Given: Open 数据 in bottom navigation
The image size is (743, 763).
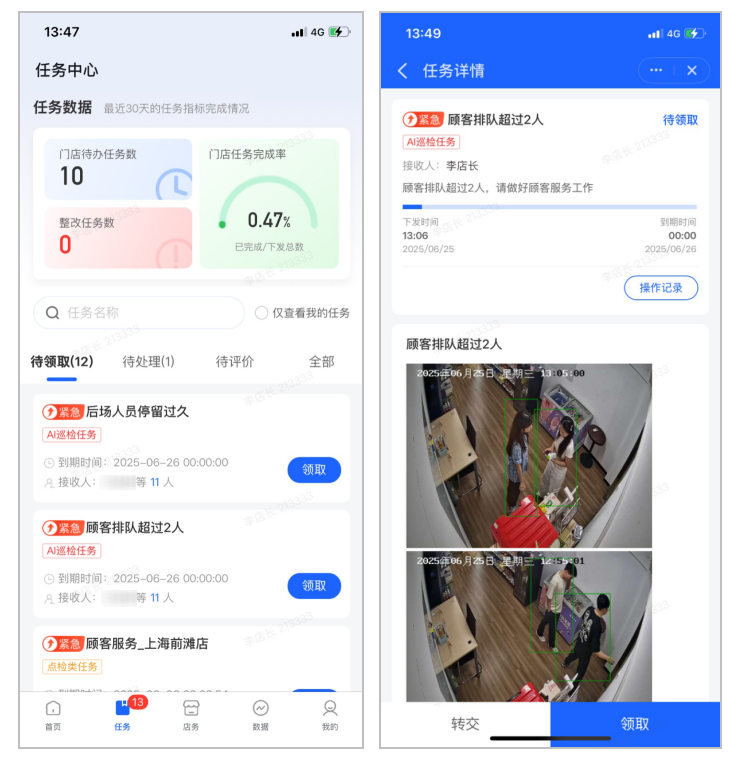Looking at the screenshot, I should click(x=260, y=715).
